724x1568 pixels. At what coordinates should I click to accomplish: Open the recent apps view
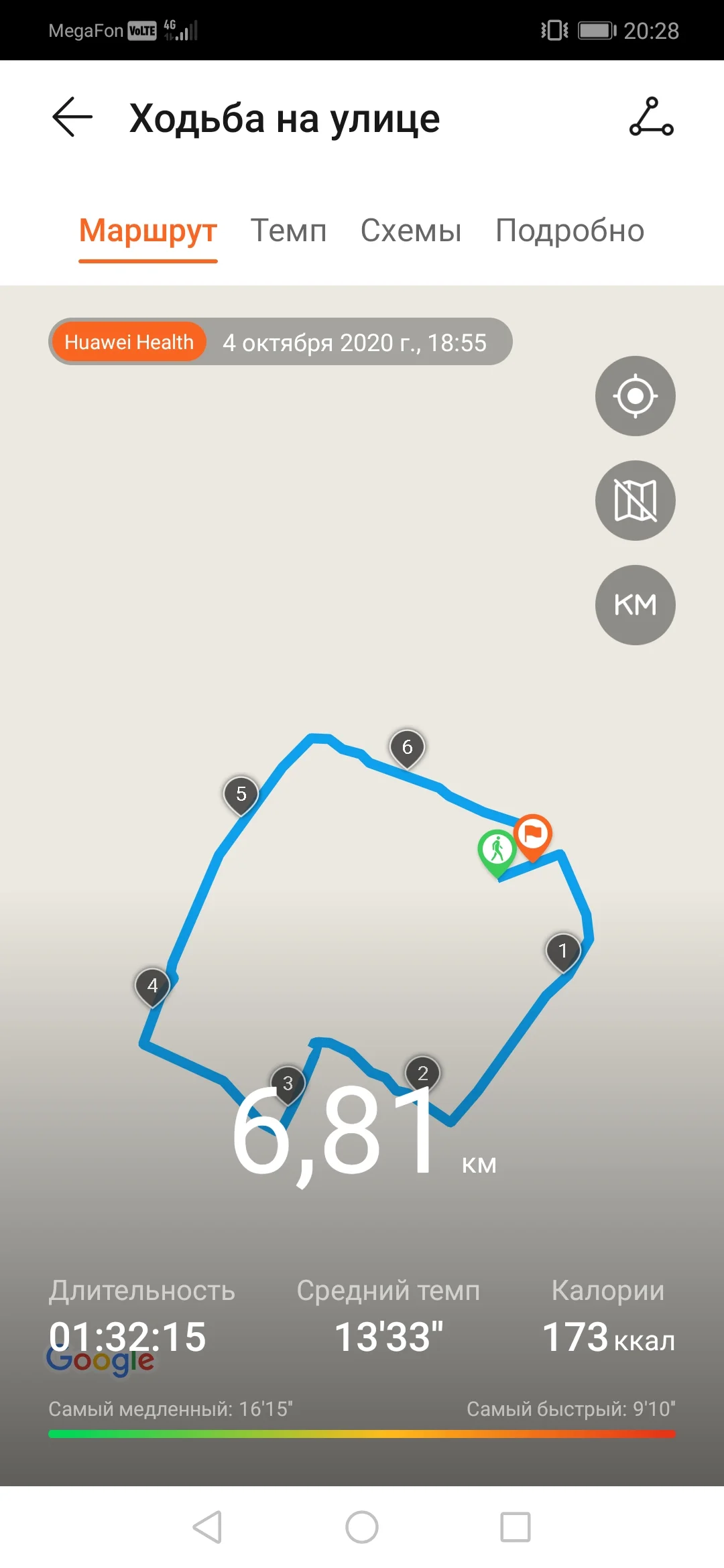(516, 1527)
